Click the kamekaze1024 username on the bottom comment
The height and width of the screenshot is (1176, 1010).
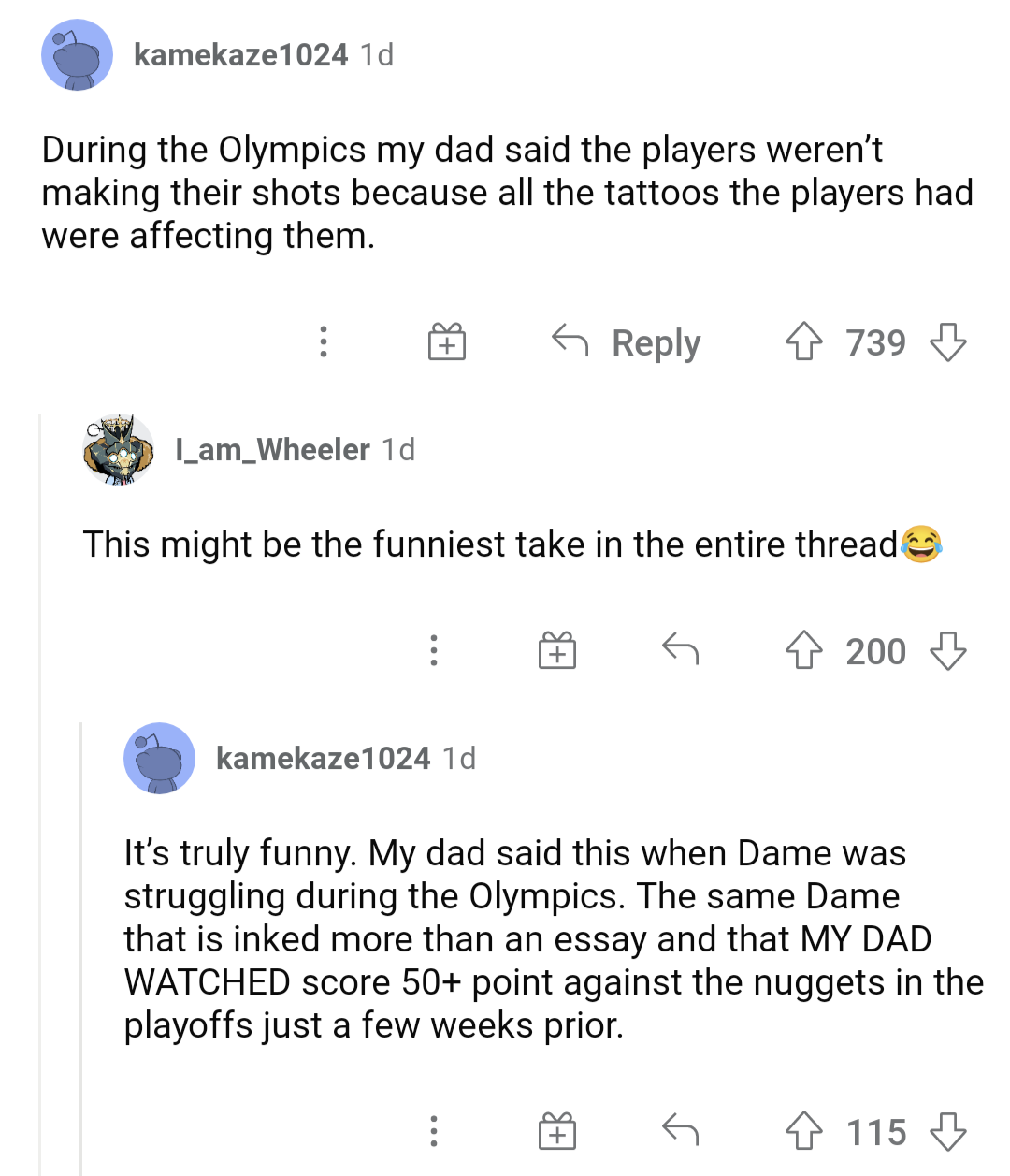click(323, 758)
